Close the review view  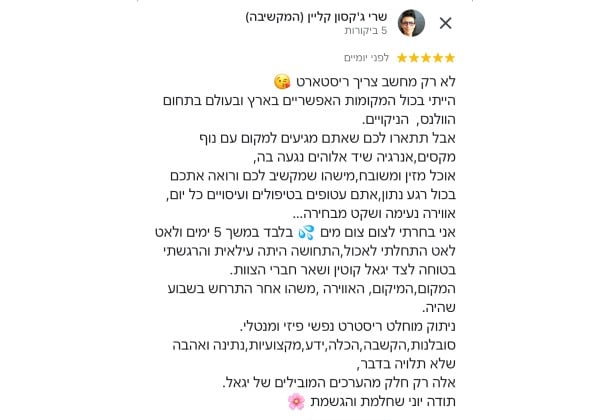pos(445,23)
